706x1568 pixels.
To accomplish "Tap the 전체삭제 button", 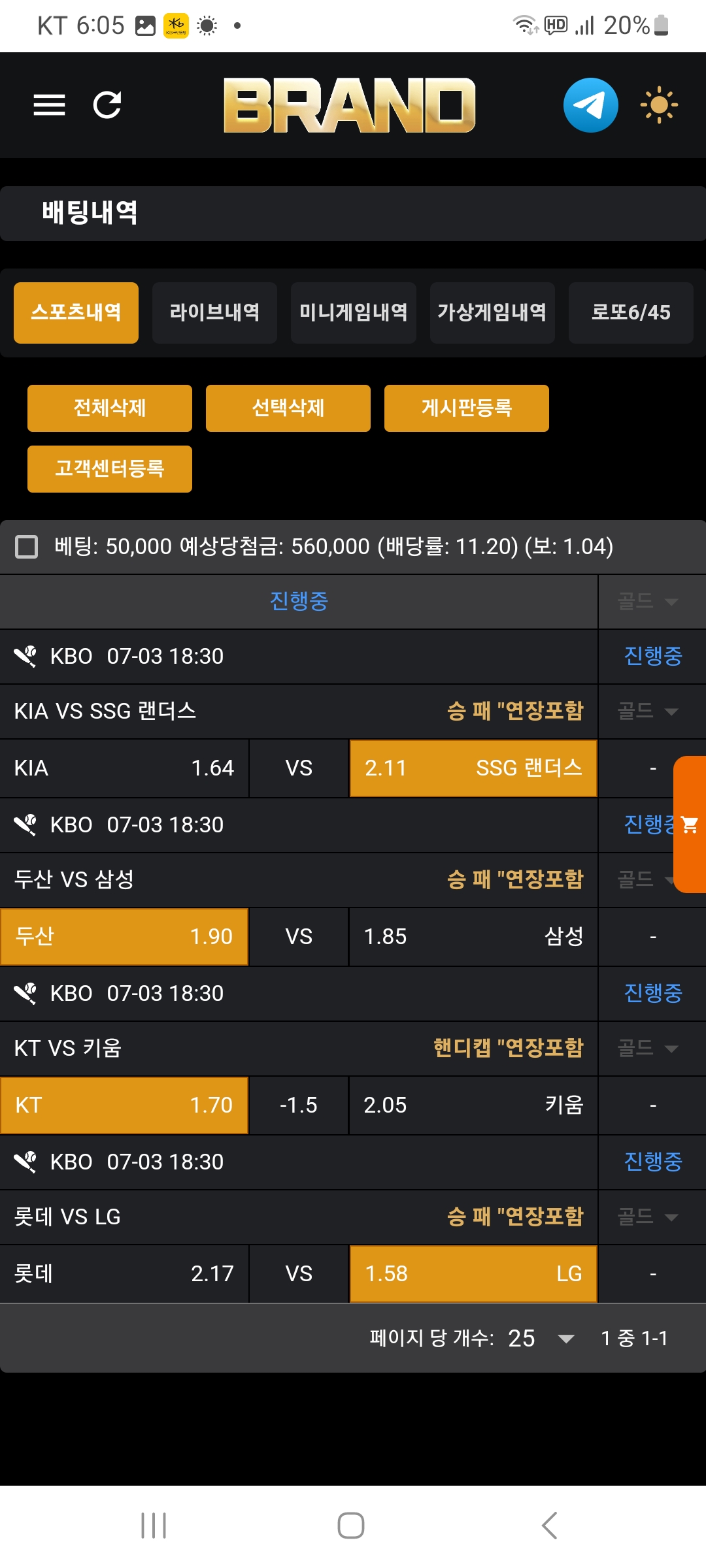I will click(110, 408).
